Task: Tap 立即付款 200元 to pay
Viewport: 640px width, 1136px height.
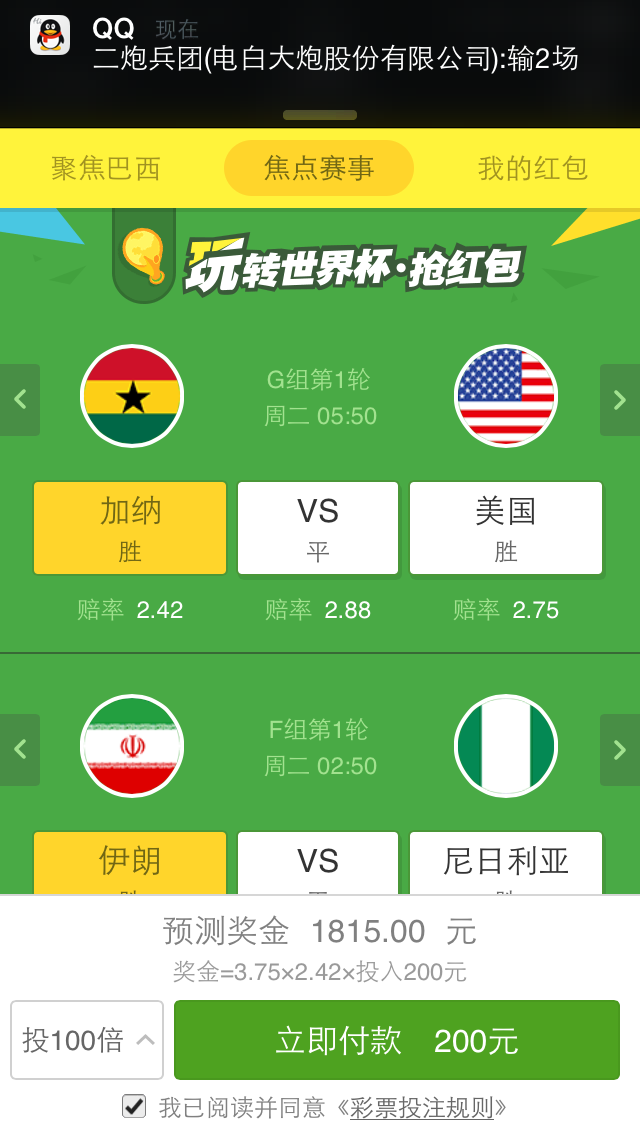Action: (397, 1040)
